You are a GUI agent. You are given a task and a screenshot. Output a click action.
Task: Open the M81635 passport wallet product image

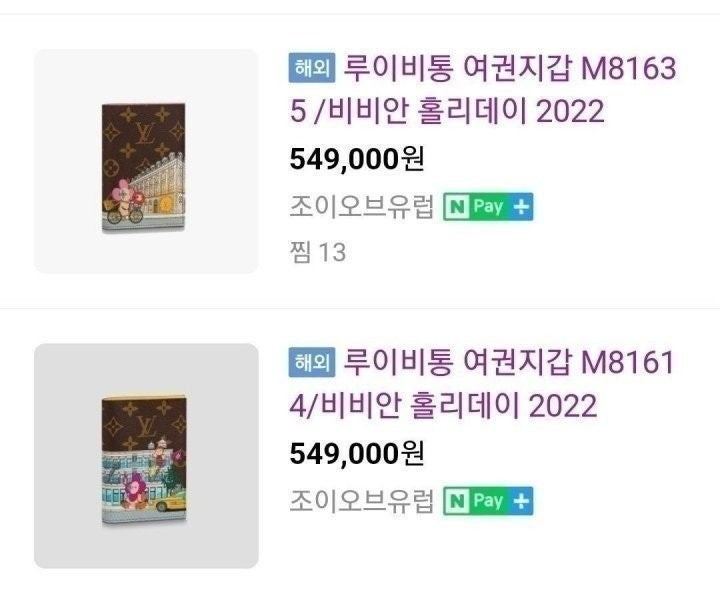click(146, 162)
